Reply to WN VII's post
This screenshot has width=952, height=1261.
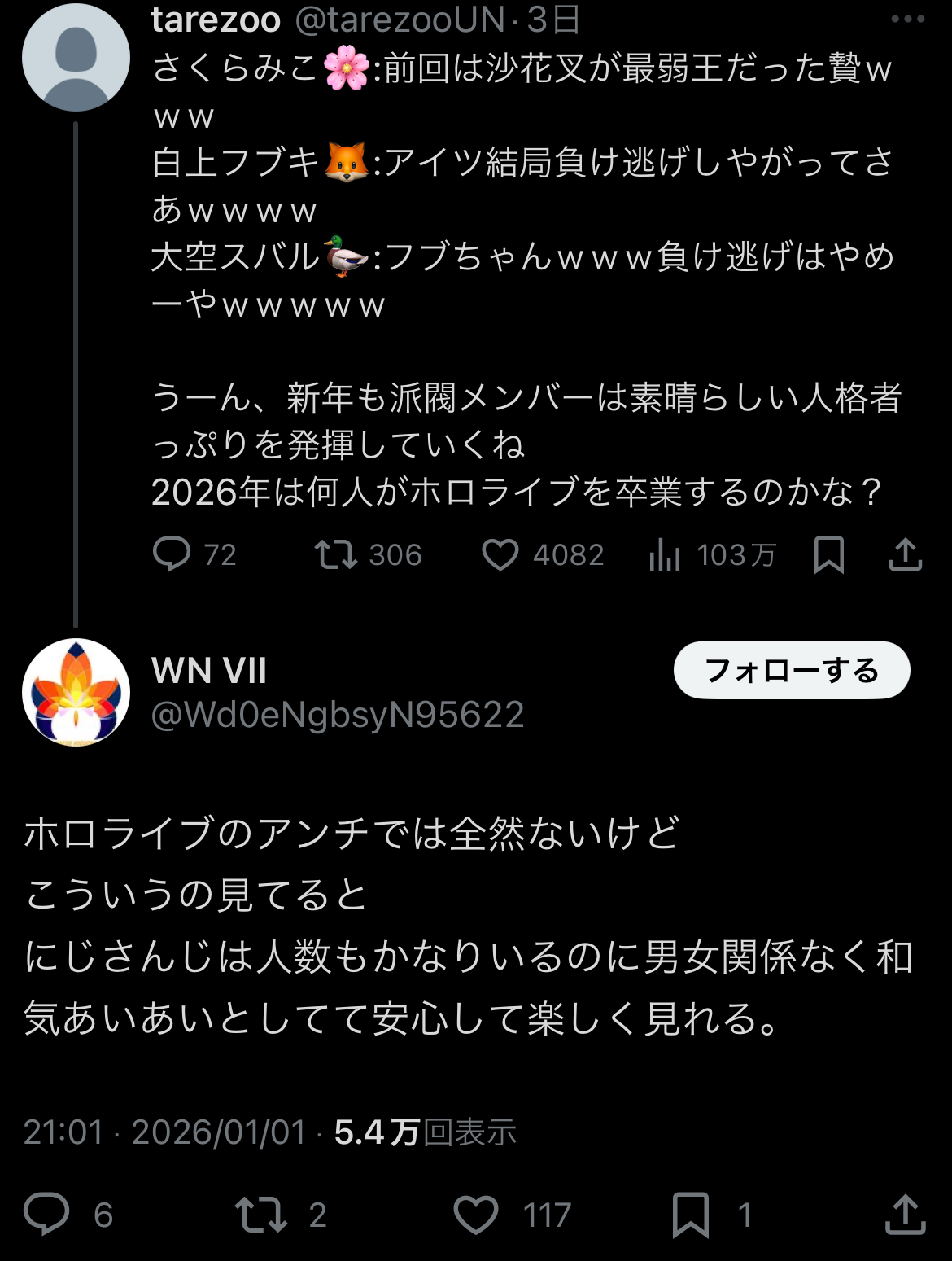click(46, 1214)
